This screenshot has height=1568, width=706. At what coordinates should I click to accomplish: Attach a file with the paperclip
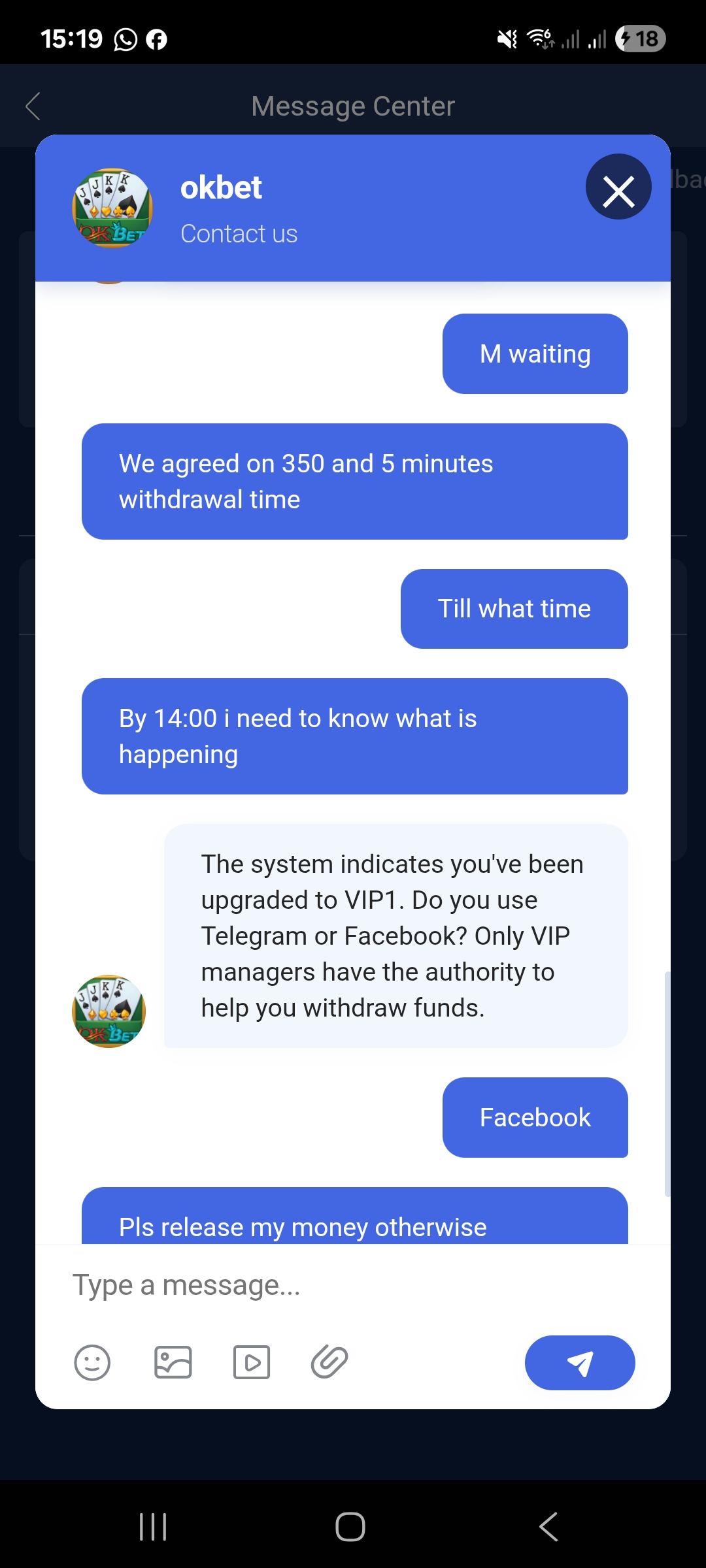[329, 1363]
